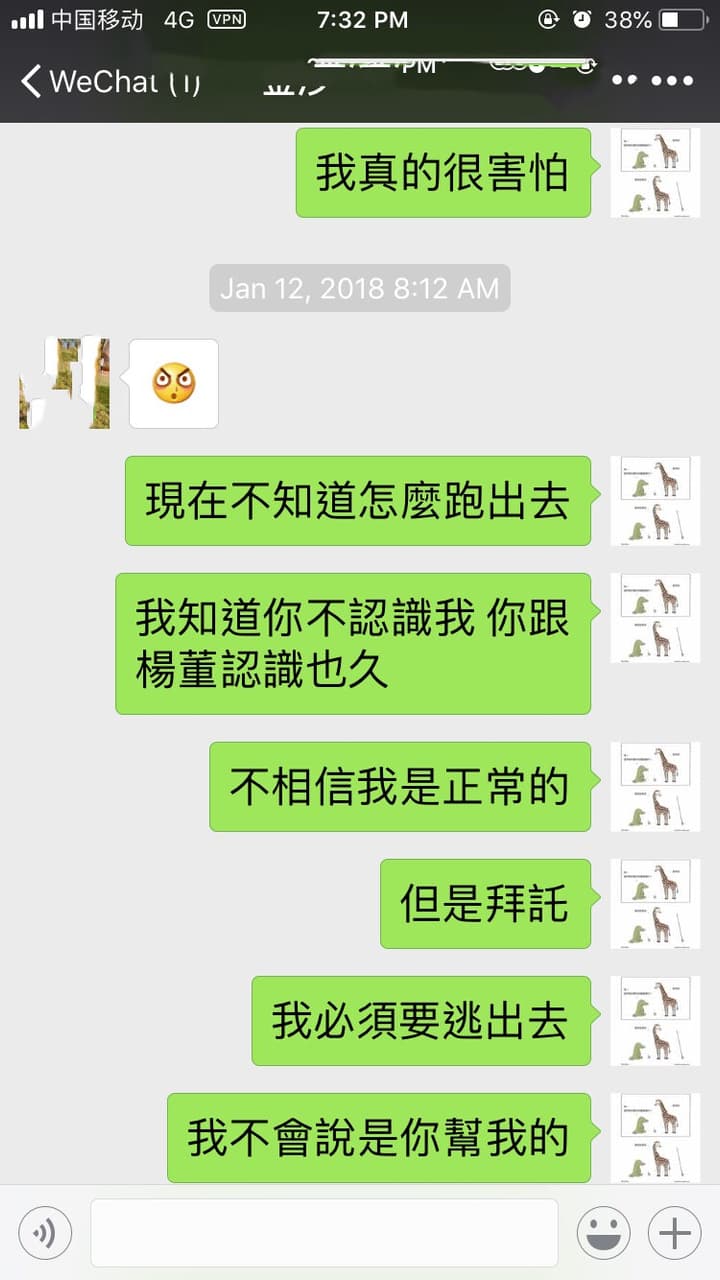720x1280 pixels.
Task: Tap my avatar beside the 我真的很害怕 message
Action: [x=655, y=173]
